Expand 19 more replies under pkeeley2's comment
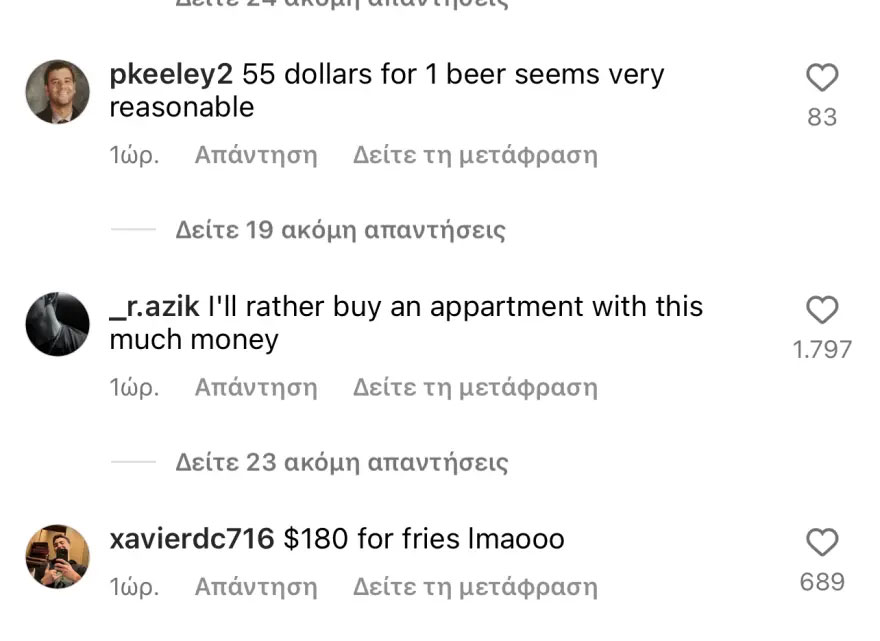The image size is (880, 641). click(340, 230)
